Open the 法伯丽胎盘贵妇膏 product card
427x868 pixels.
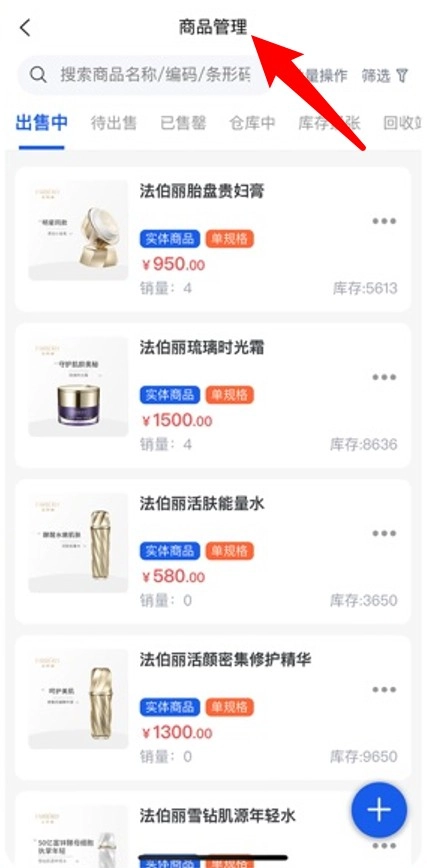point(213,239)
